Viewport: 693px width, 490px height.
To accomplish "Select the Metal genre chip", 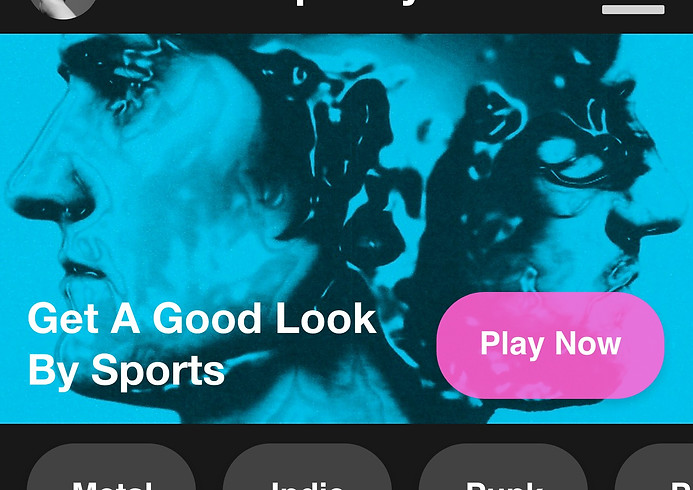I will tap(111, 473).
